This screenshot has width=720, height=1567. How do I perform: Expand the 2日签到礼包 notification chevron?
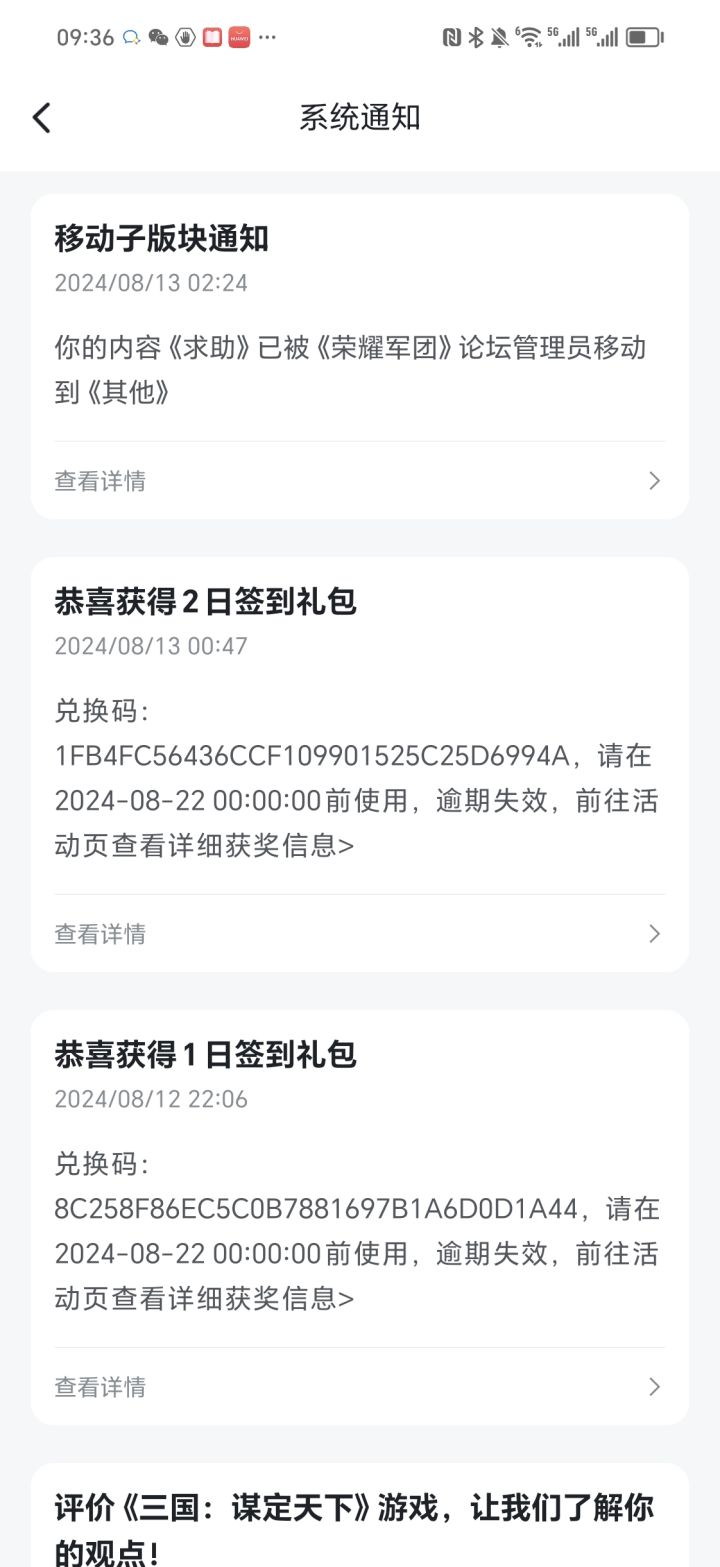[x=654, y=933]
